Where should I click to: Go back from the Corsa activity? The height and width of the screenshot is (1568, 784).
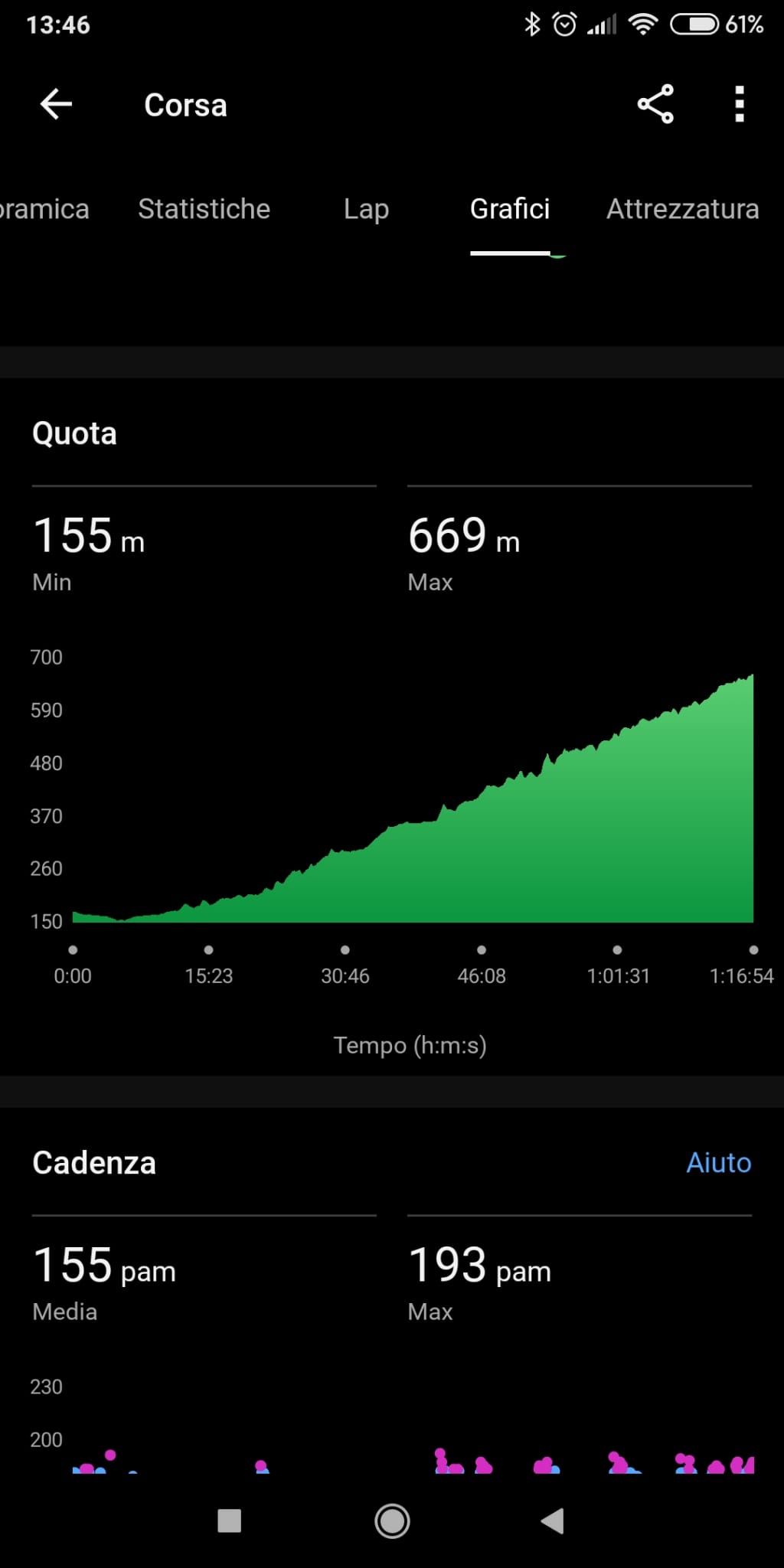(56, 104)
